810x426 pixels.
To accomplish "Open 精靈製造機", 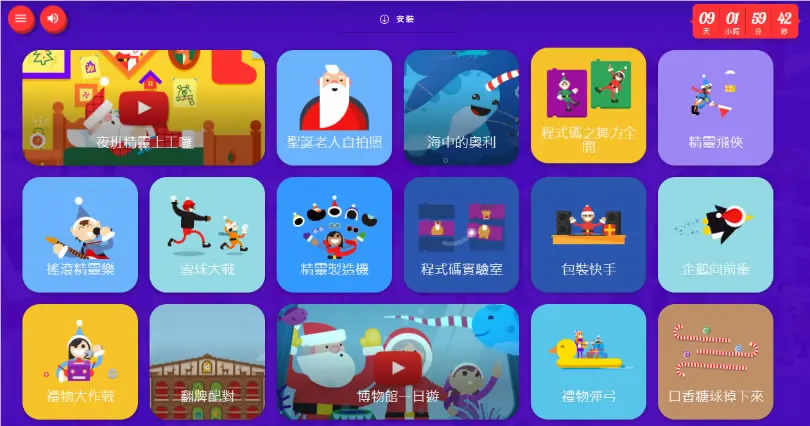I will coord(334,234).
